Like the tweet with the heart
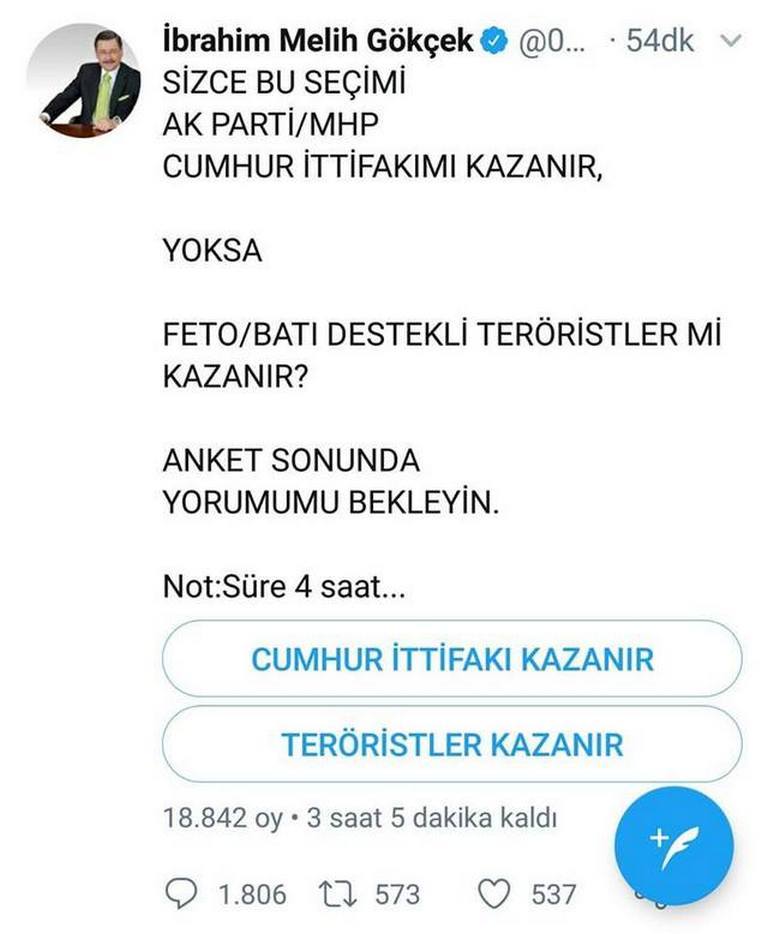Image resolution: width=768 pixels, height=934 pixels. (x=495, y=893)
